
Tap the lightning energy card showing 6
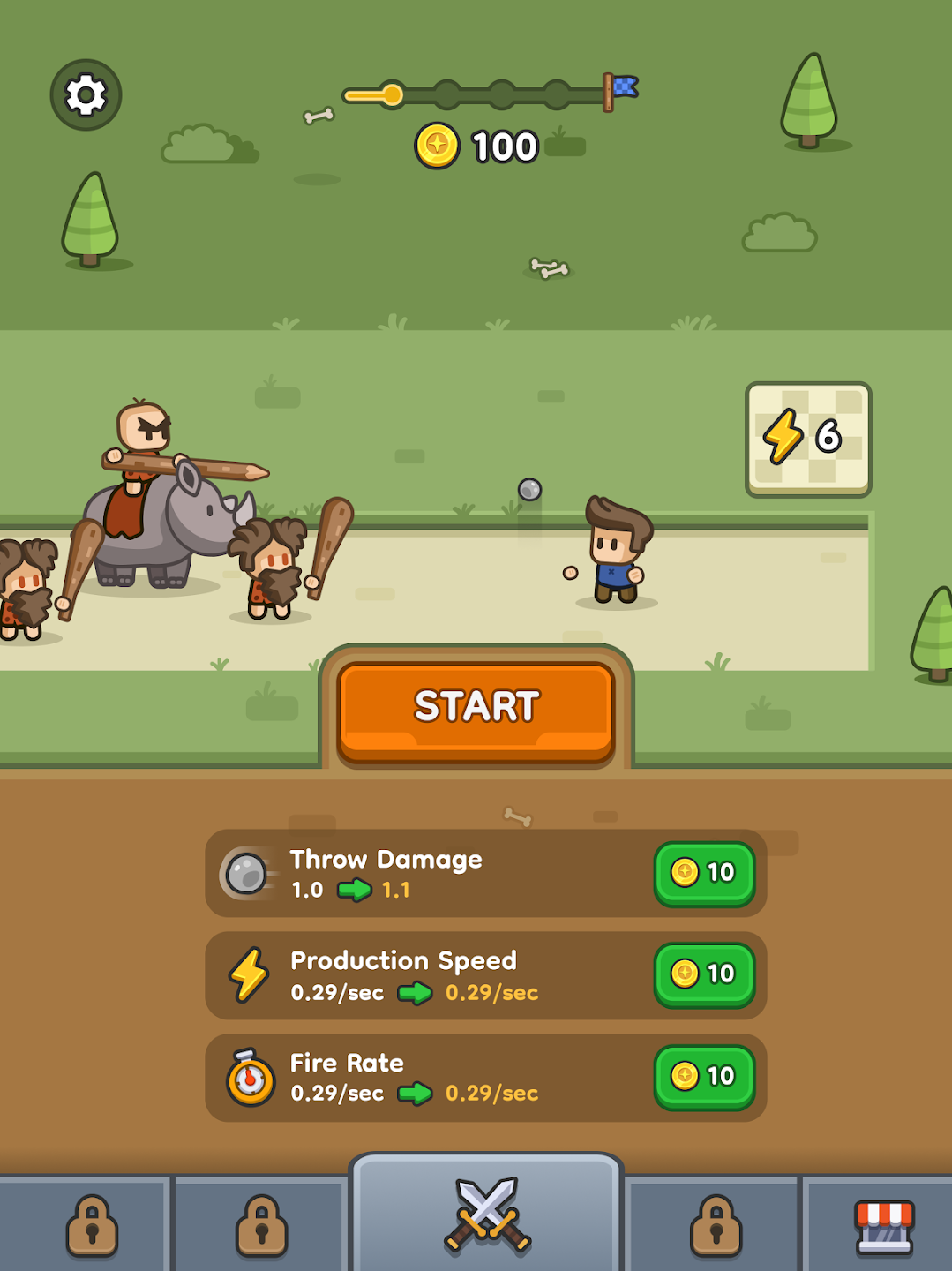click(x=808, y=439)
